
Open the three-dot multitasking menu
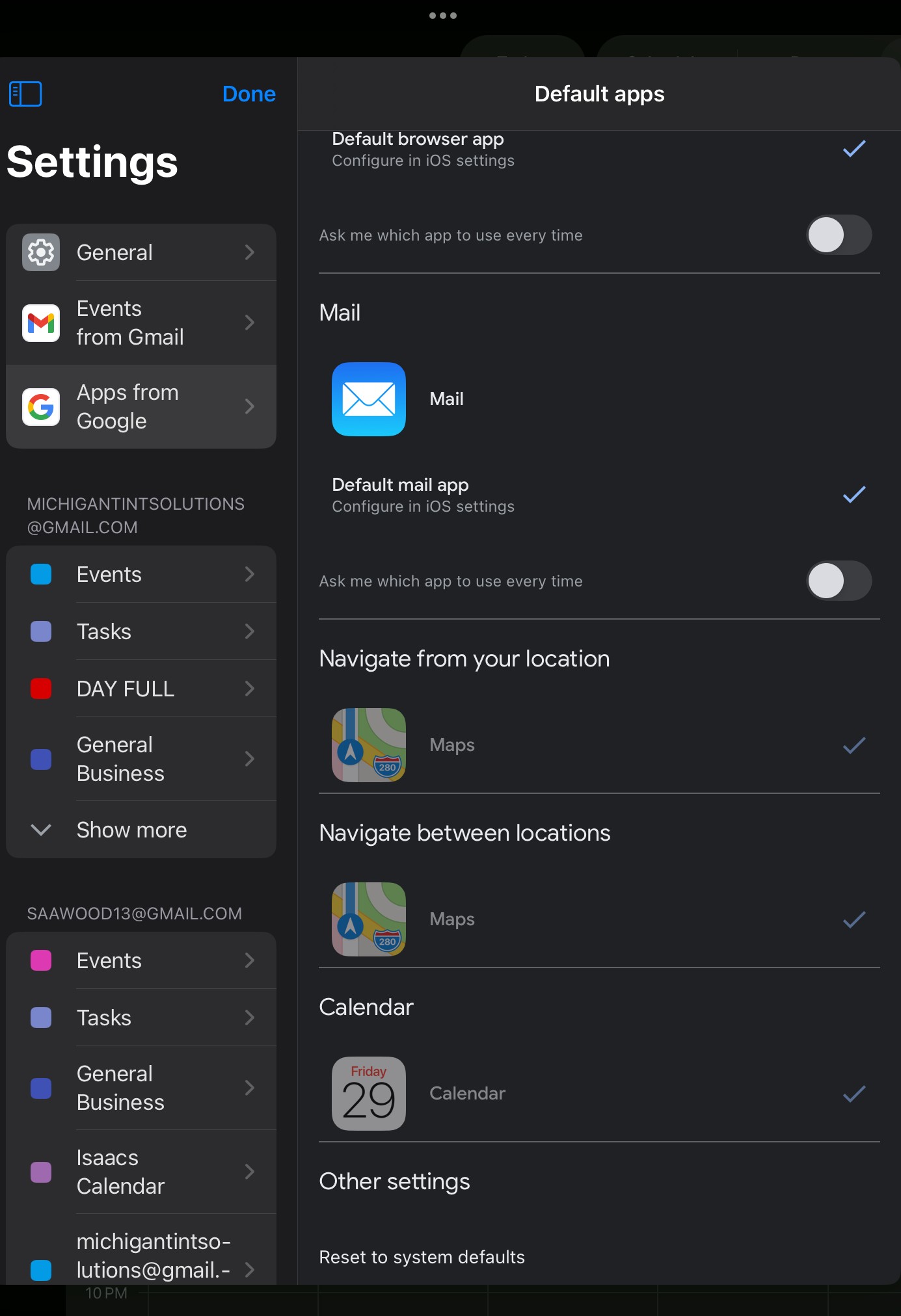coord(443,16)
